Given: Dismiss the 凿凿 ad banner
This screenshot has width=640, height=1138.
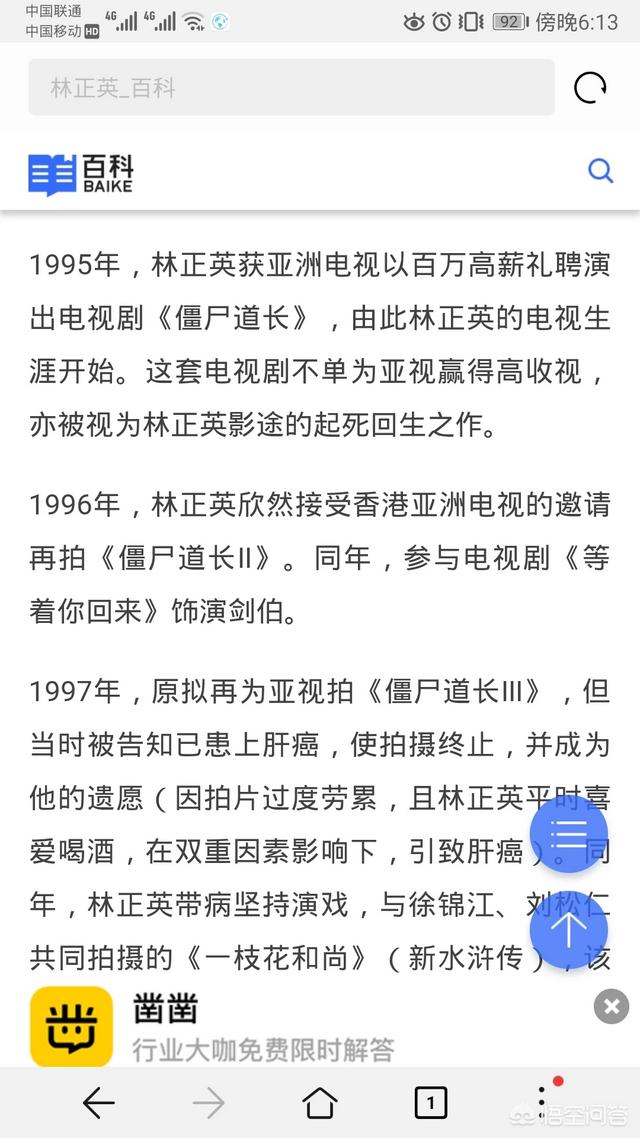Looking at the screenshot, I should (611, 1006).
